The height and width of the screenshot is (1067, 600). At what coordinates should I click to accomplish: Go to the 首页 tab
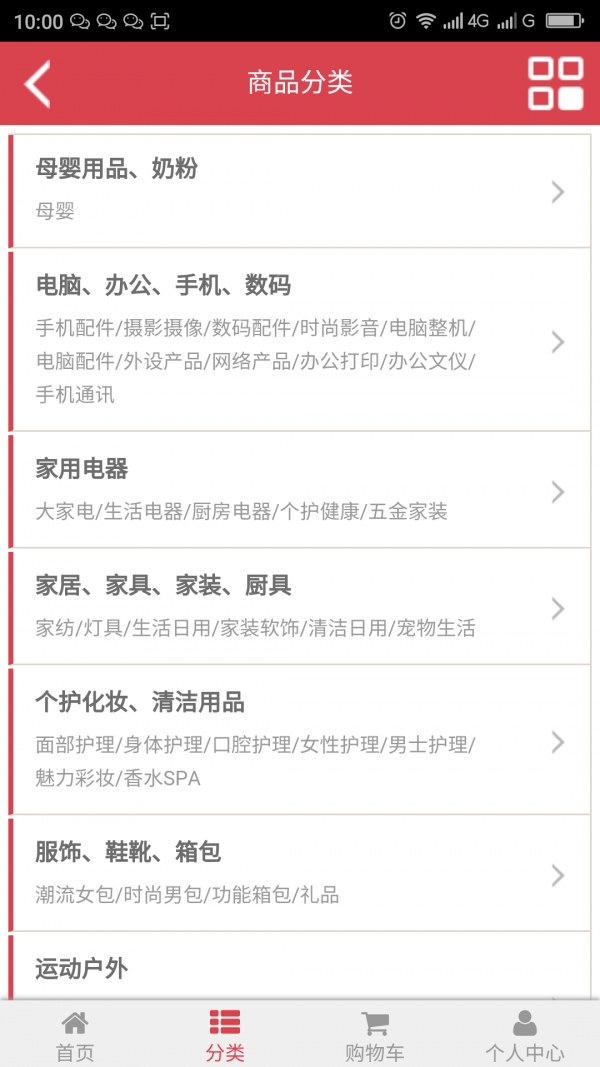point(75,1035)
